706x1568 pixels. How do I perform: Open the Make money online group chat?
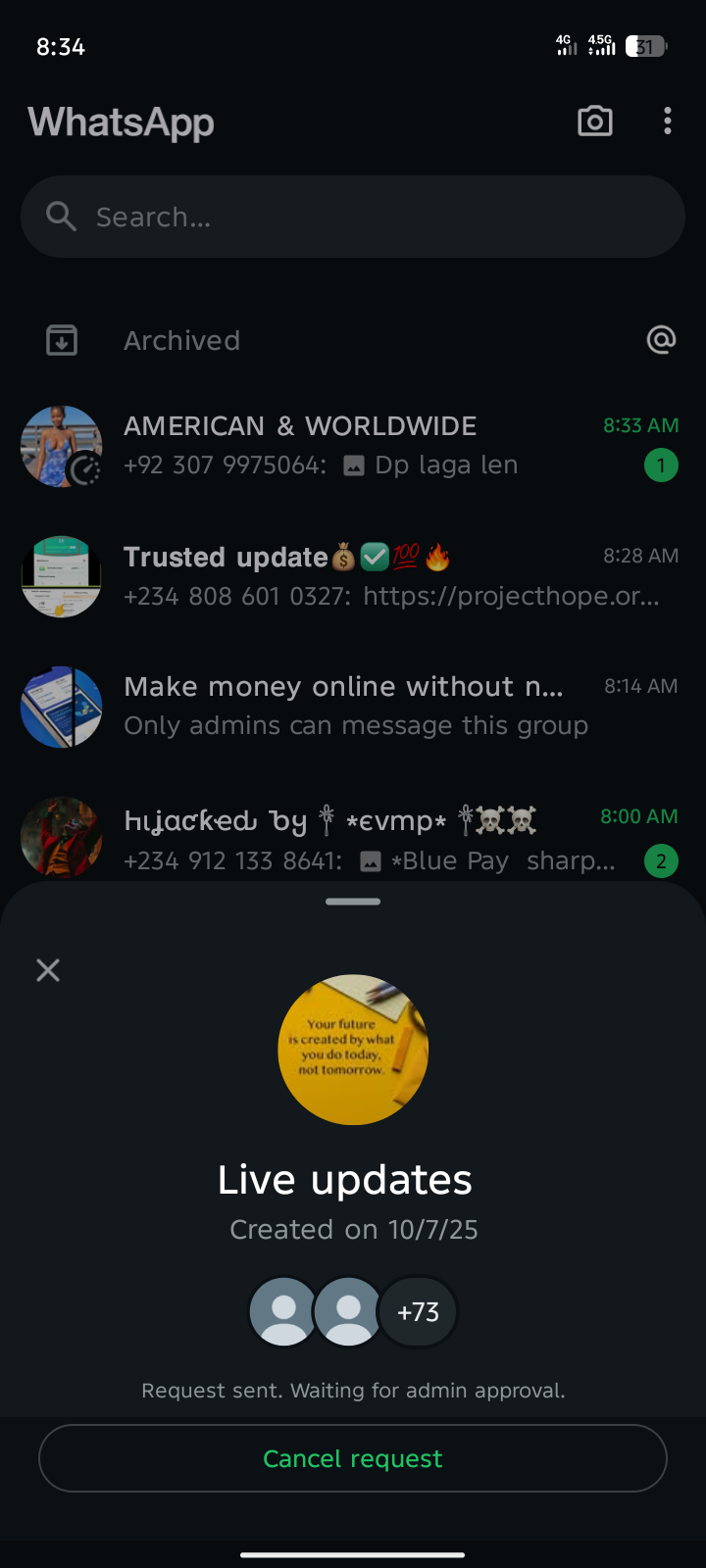coord(353,707)
